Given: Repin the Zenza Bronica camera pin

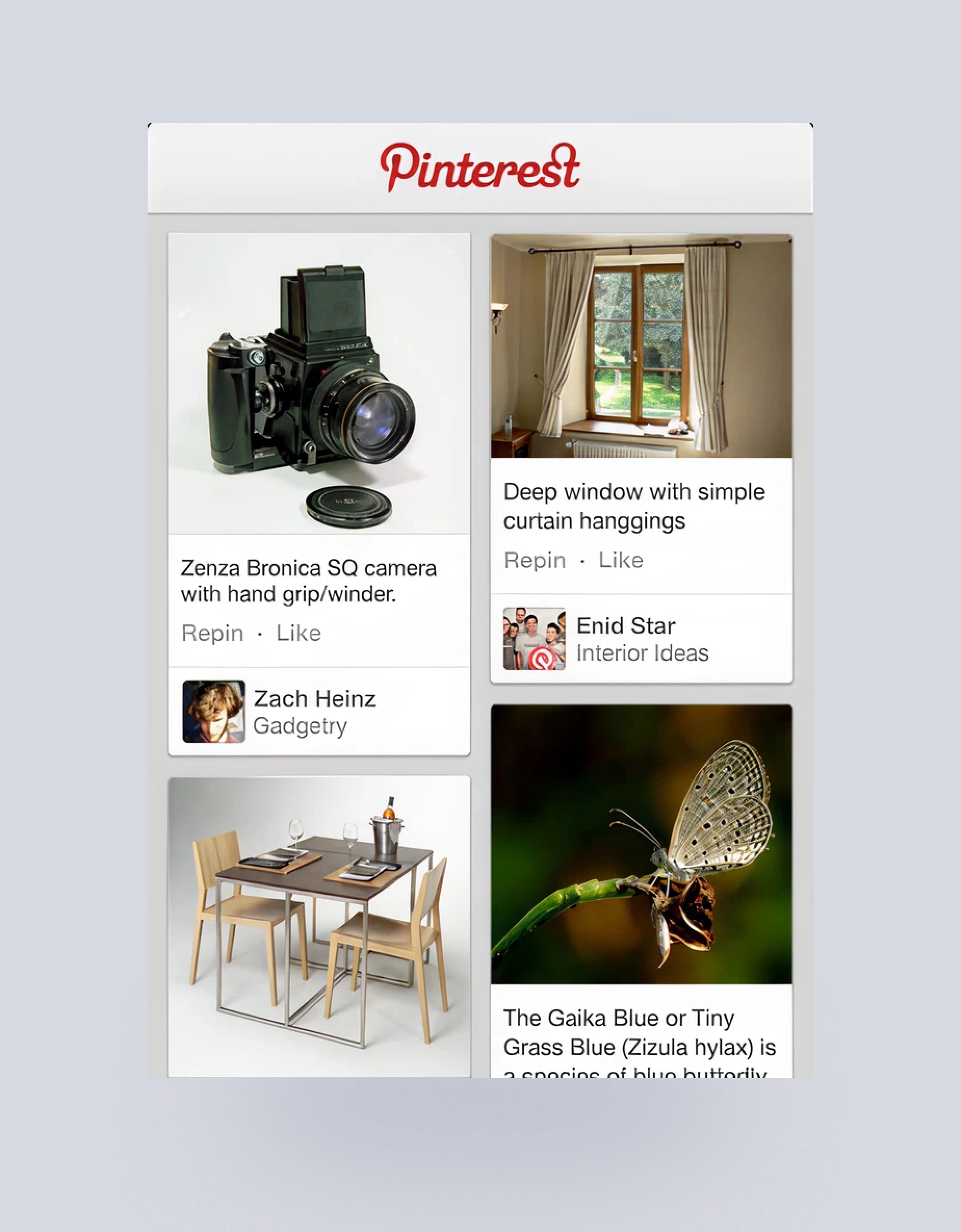Looking at the screenshot, I should click(212, 633).
